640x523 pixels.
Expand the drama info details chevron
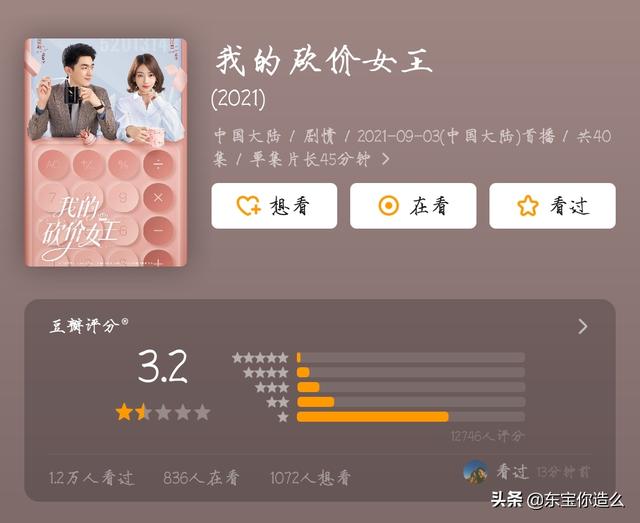click(385, 159)
